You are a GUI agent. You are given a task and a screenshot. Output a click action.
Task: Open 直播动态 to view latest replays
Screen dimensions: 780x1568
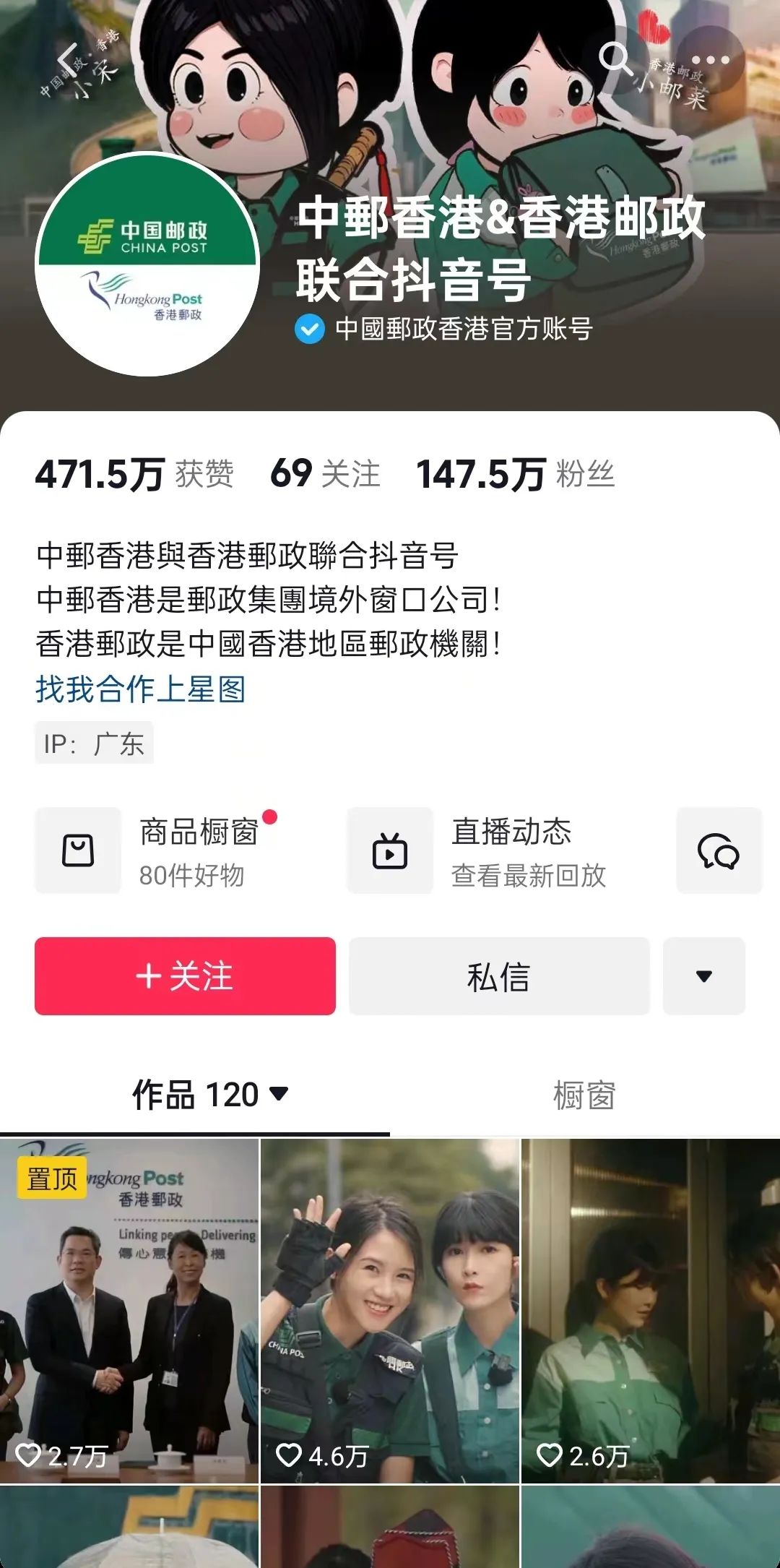click(477, 850)
